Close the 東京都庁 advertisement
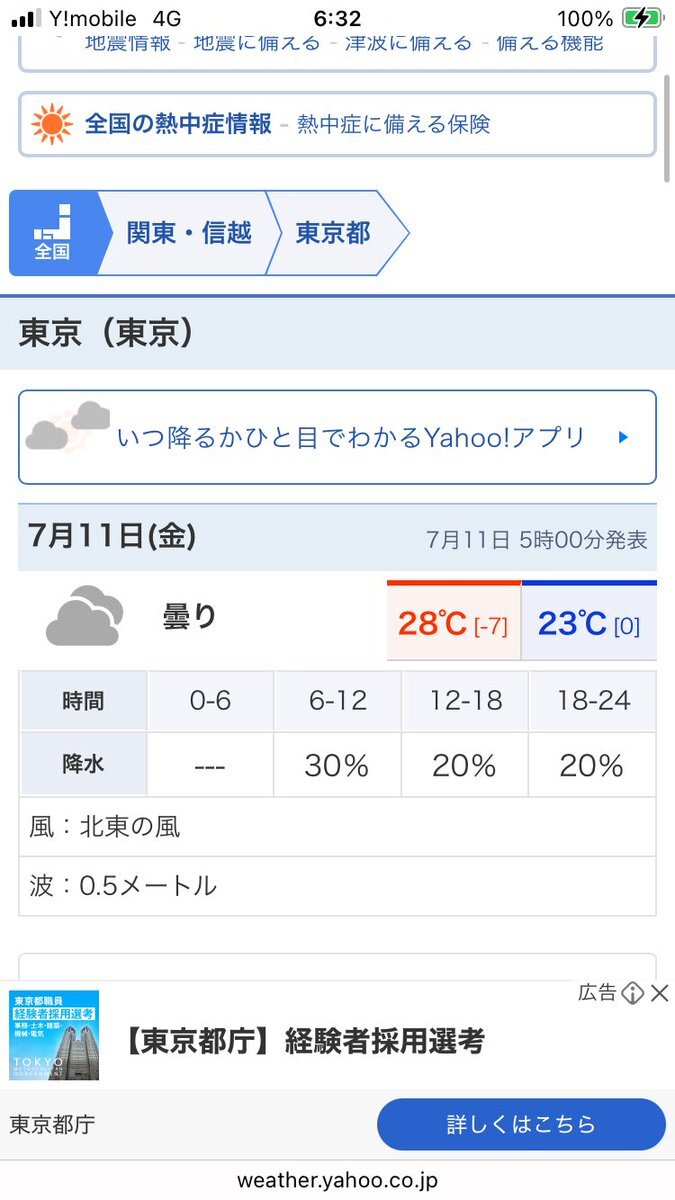This screenshot has width=675, height=1200. pos(659,993)
